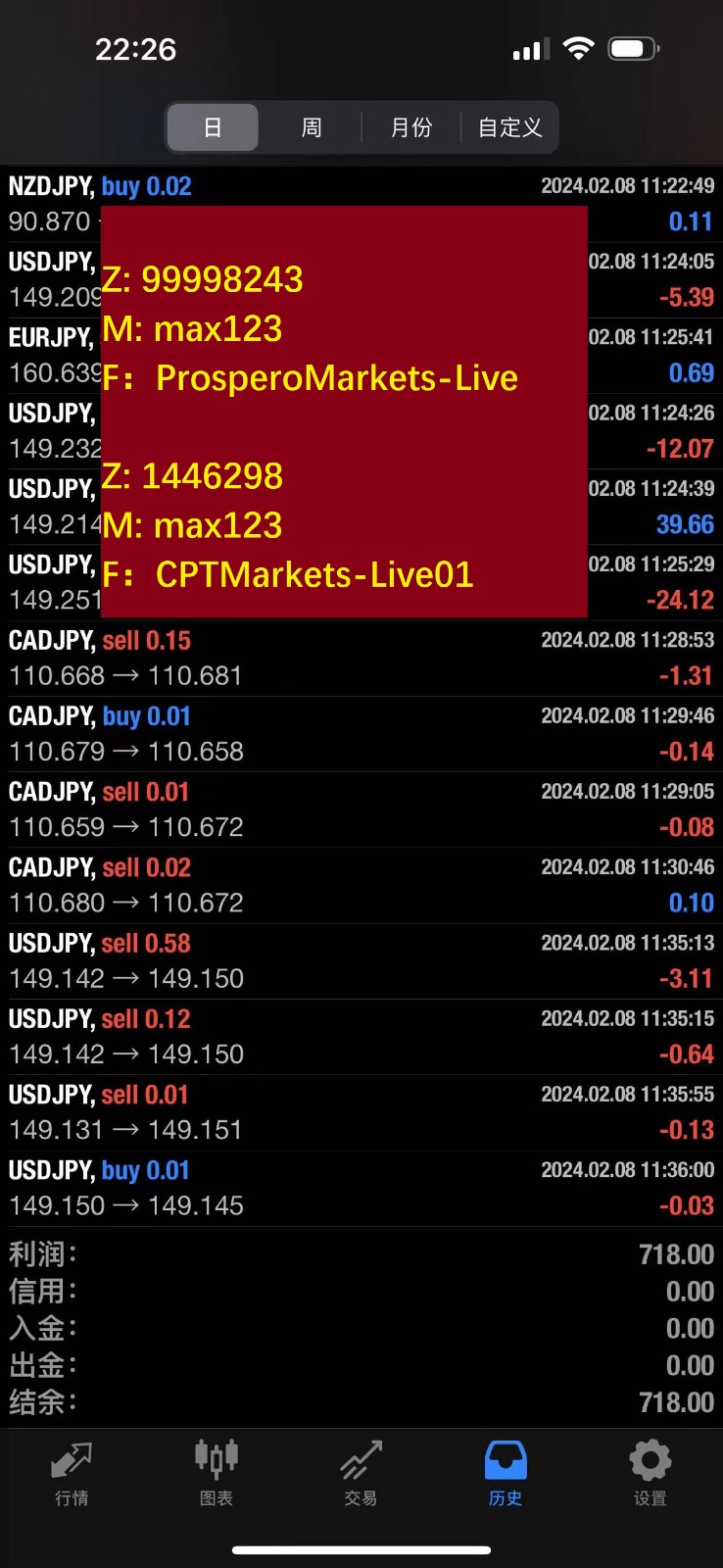Image resolution: width=723 pixels, height=1568 pixels.
Task: Select the 日 (day) period filter
Action: tap(213, 127)
